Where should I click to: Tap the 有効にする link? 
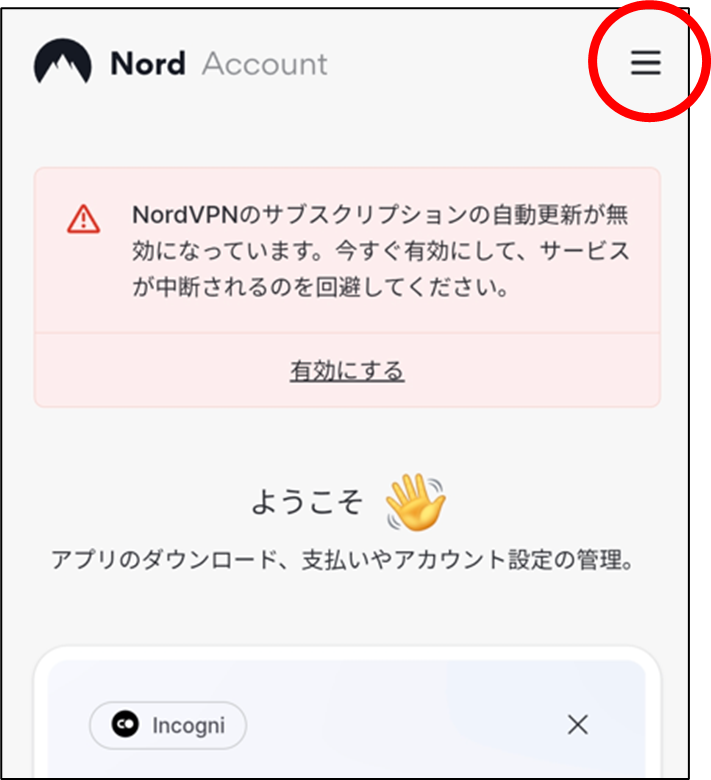(347, 371)
